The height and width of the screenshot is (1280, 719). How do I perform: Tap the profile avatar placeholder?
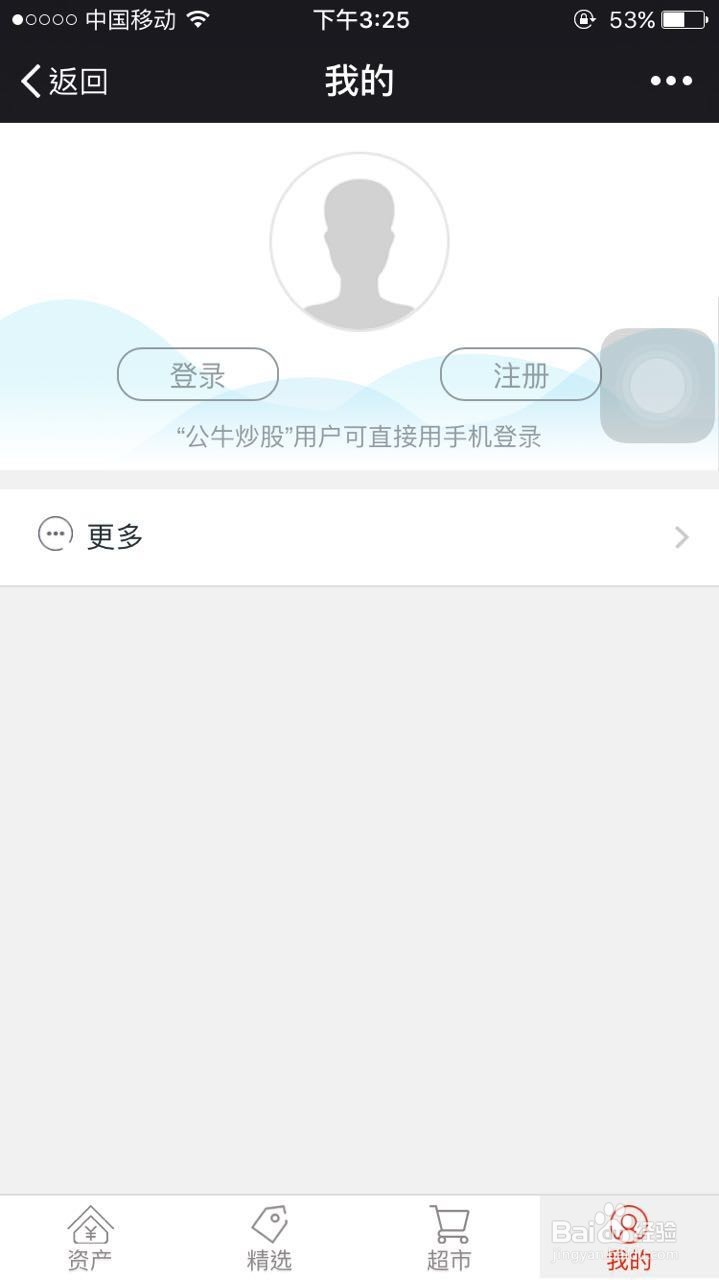(x=359, y=241)
